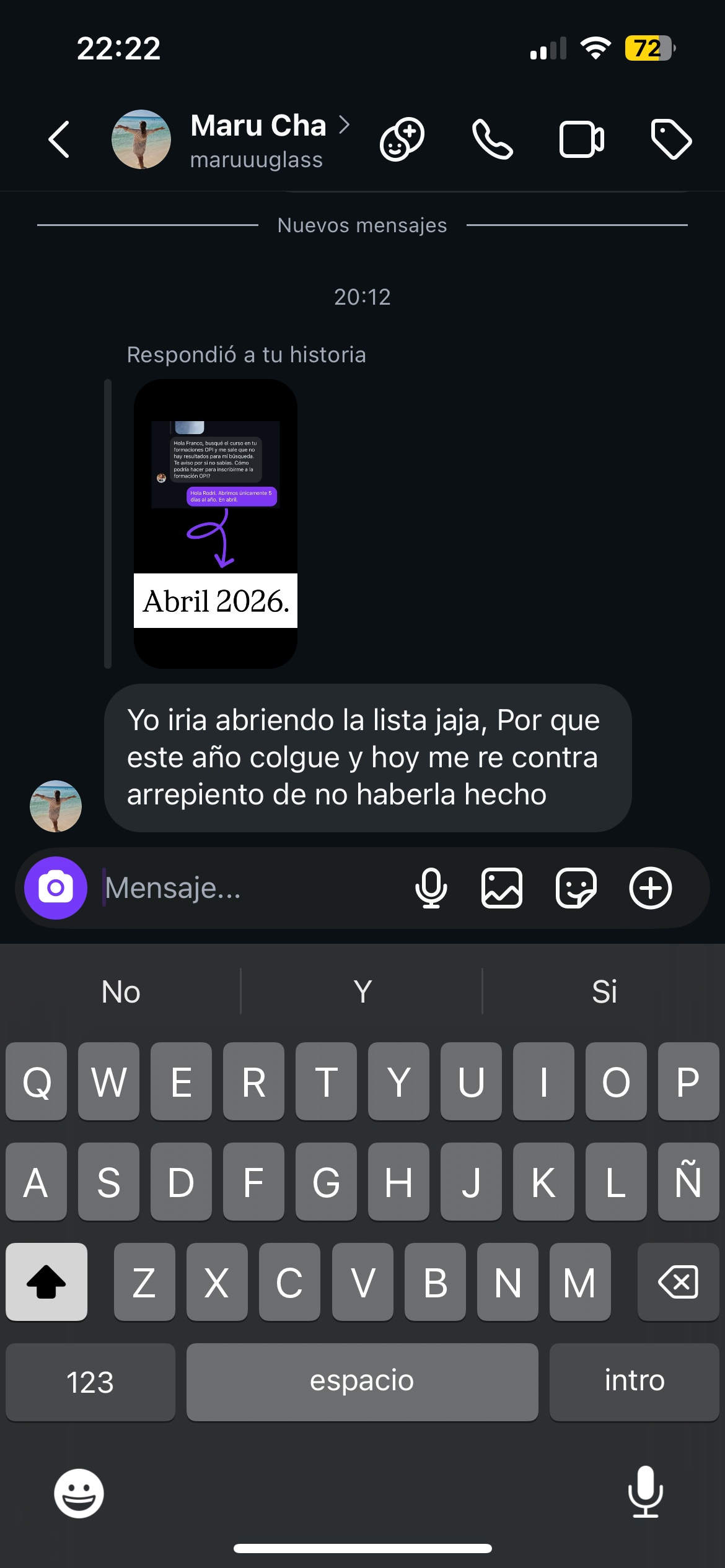Viewport: 725px width, 1568px height.
Task: Open the replied story thumbnail
Action: [x=216, y=524]
